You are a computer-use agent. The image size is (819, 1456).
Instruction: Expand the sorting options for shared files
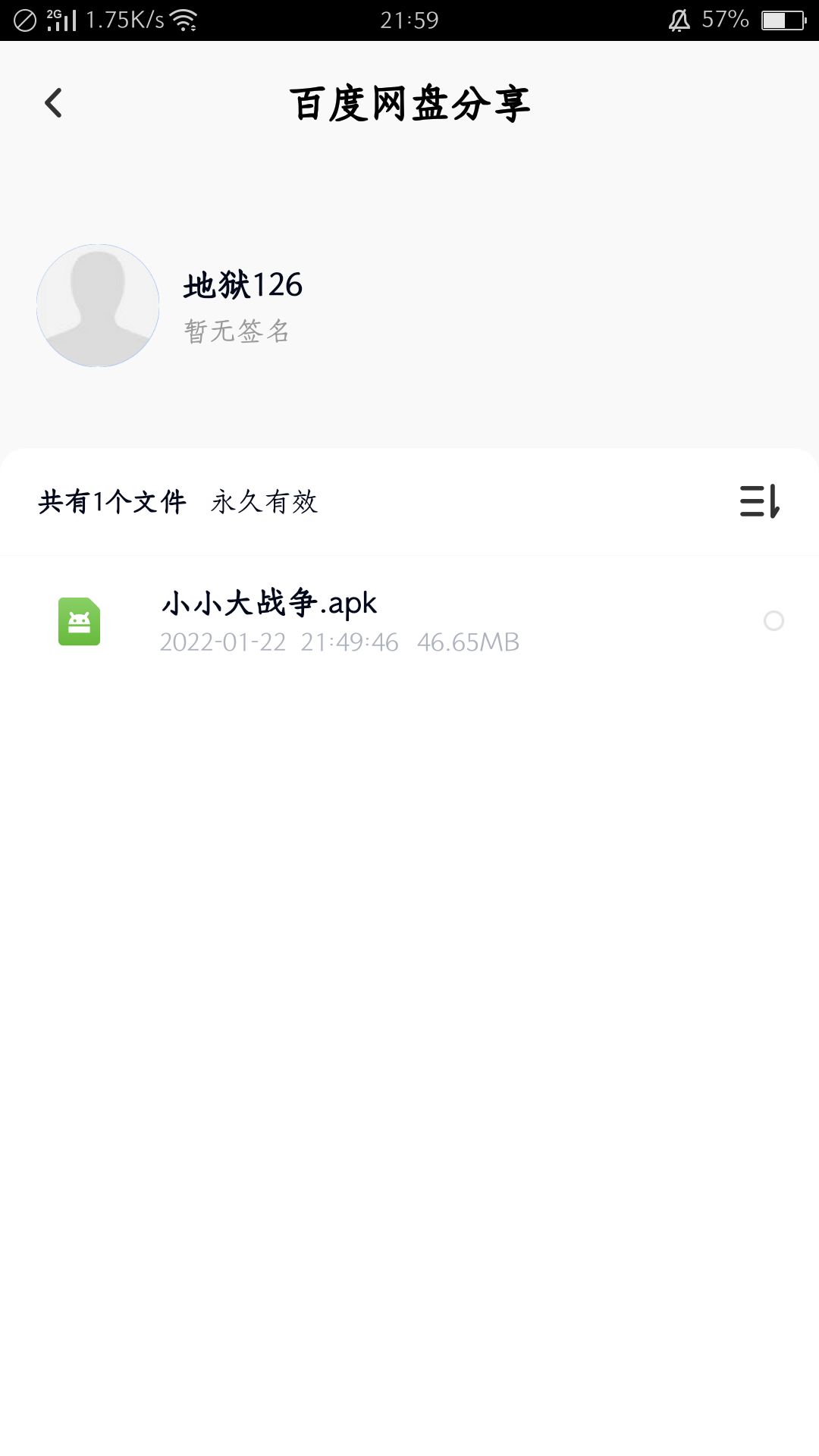[x=760, y=502]
